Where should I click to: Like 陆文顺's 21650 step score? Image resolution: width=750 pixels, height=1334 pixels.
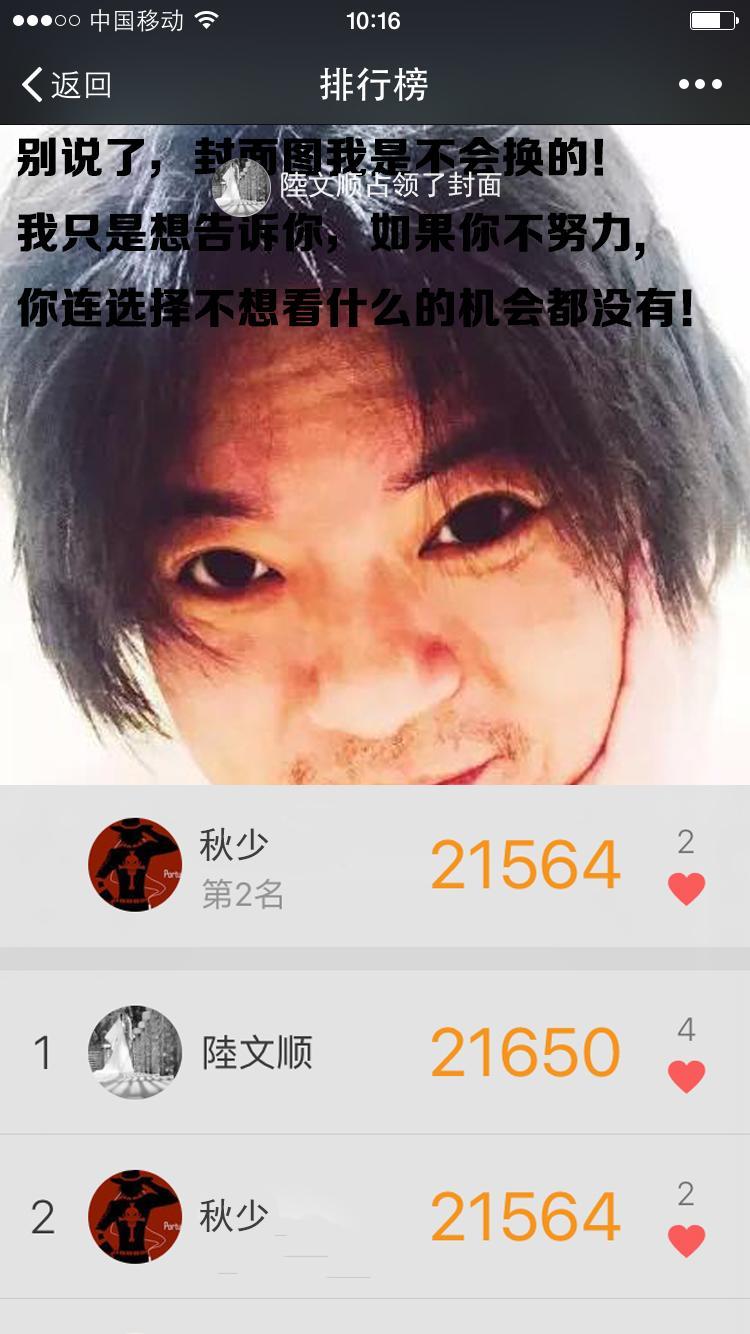(686, 1075)
